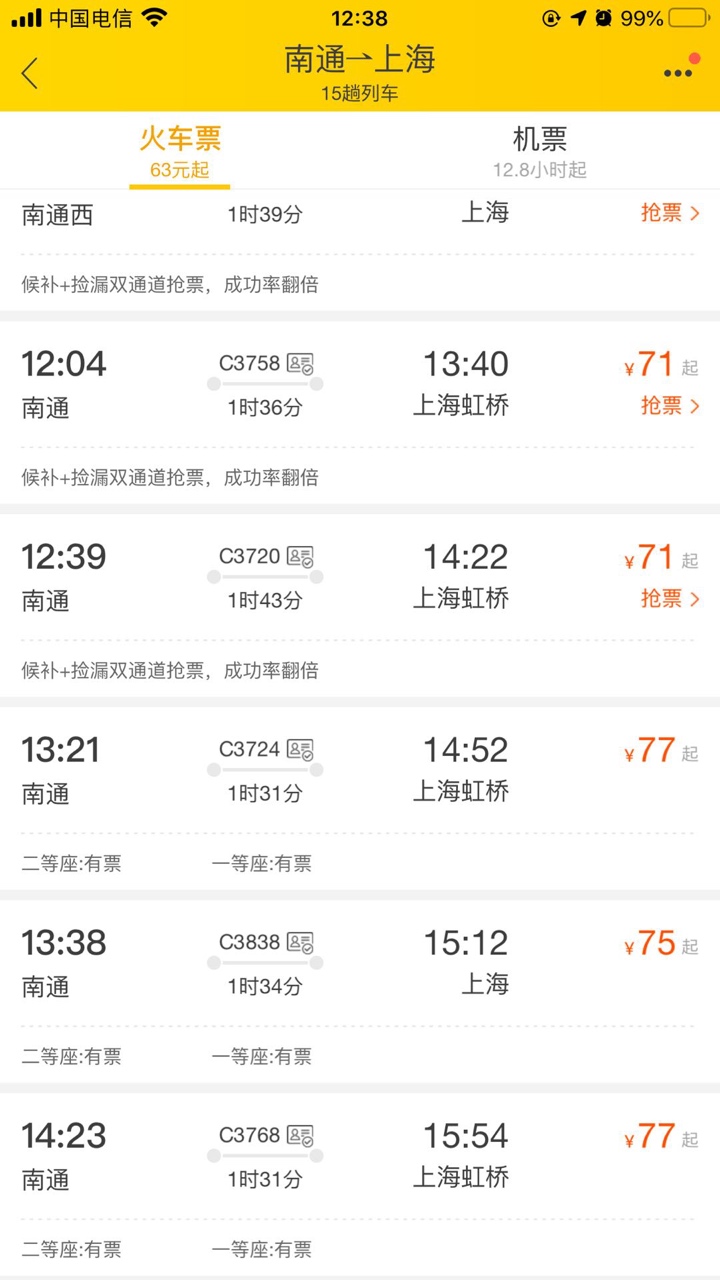This screenshot has height=1280, width=720.
Task: Tap 抢票 for the 南通西 train
Action: (669, 213)
